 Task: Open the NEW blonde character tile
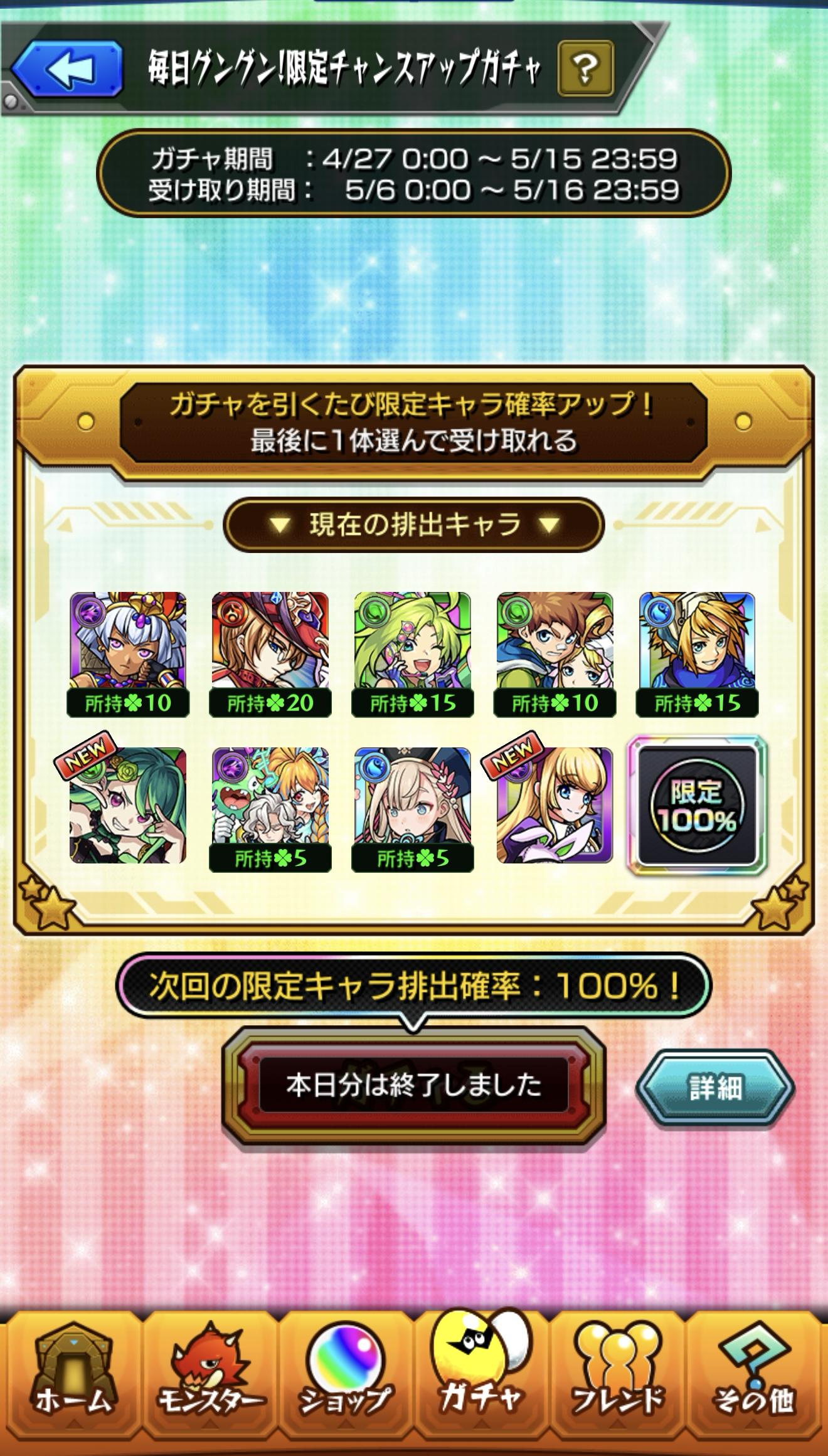pyautogui.click(x=555, y=805)
